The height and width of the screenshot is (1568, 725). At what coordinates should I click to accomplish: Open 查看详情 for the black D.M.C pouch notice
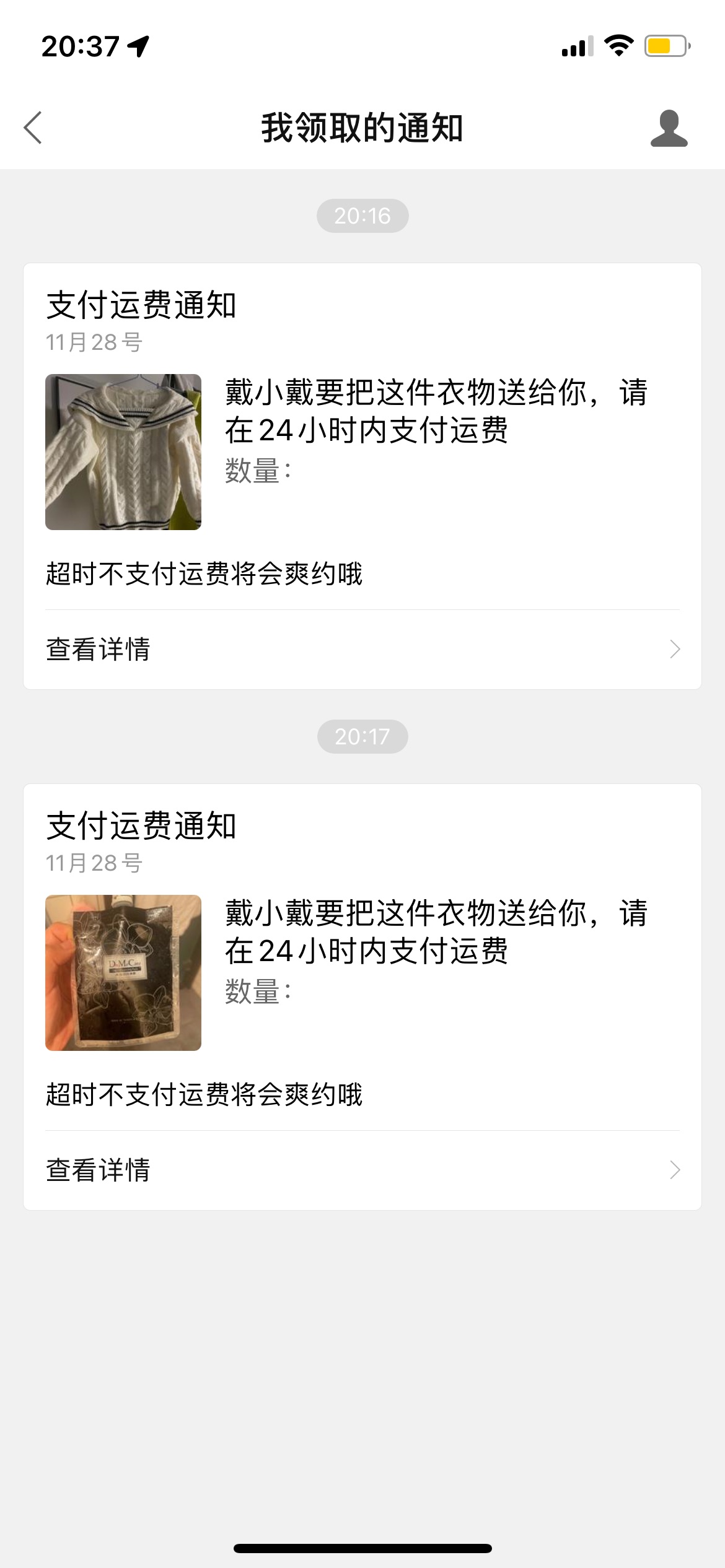tap(362, 1170)
